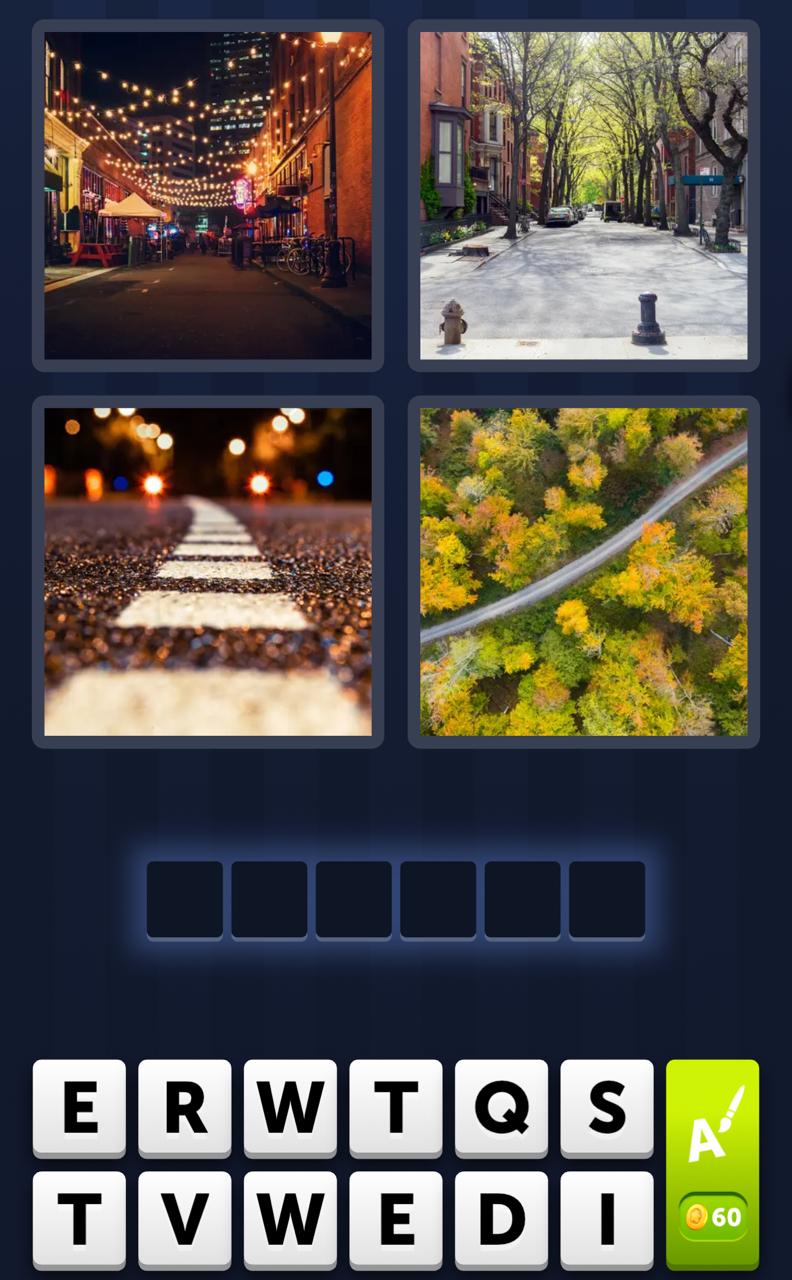
Task: Select the letter Q tile
Action: [x=501, y=1108]
